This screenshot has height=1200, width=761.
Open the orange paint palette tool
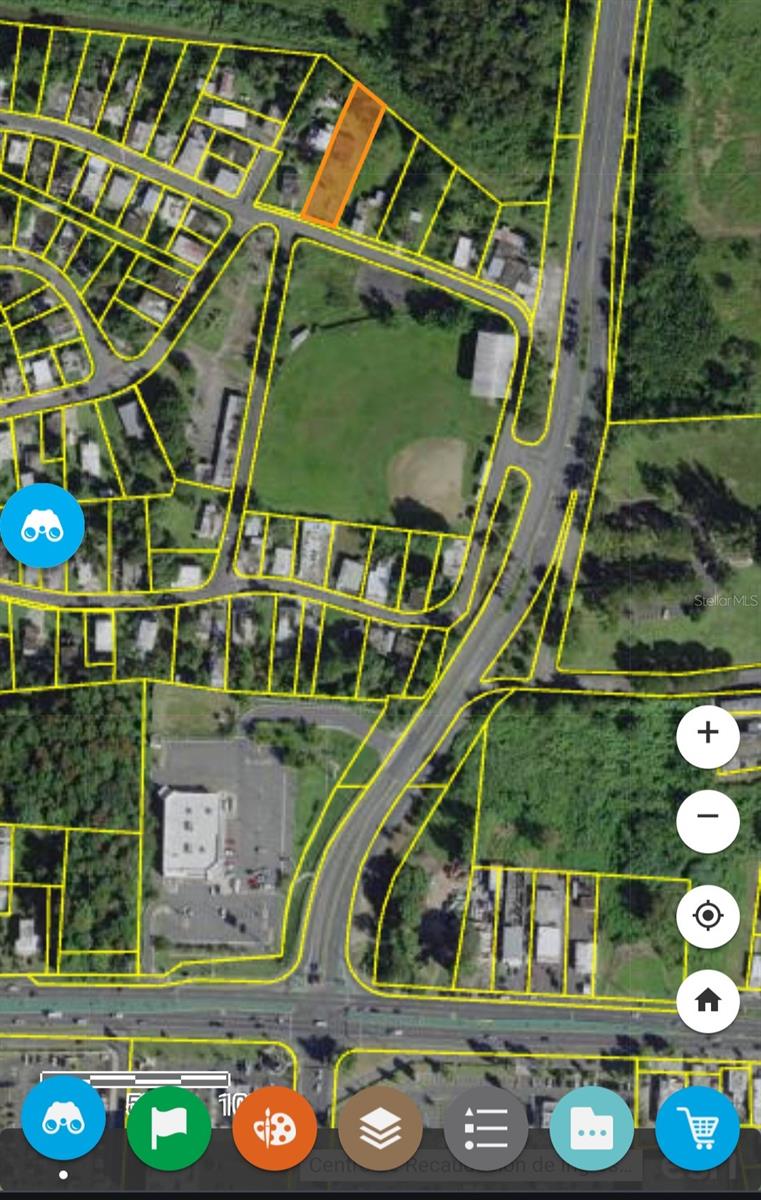274,1128
